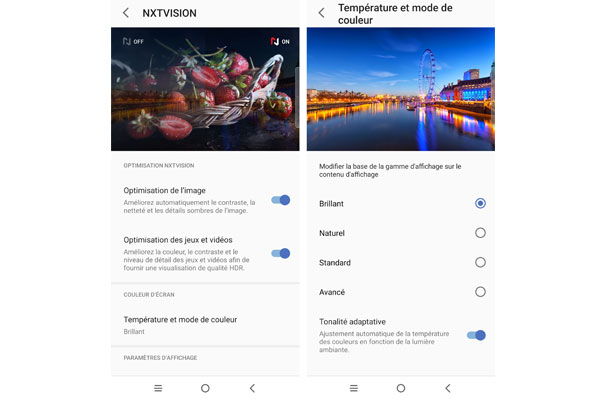Open recent apps under the color mode screen
The image size is (600, 400).
(353, 387)
